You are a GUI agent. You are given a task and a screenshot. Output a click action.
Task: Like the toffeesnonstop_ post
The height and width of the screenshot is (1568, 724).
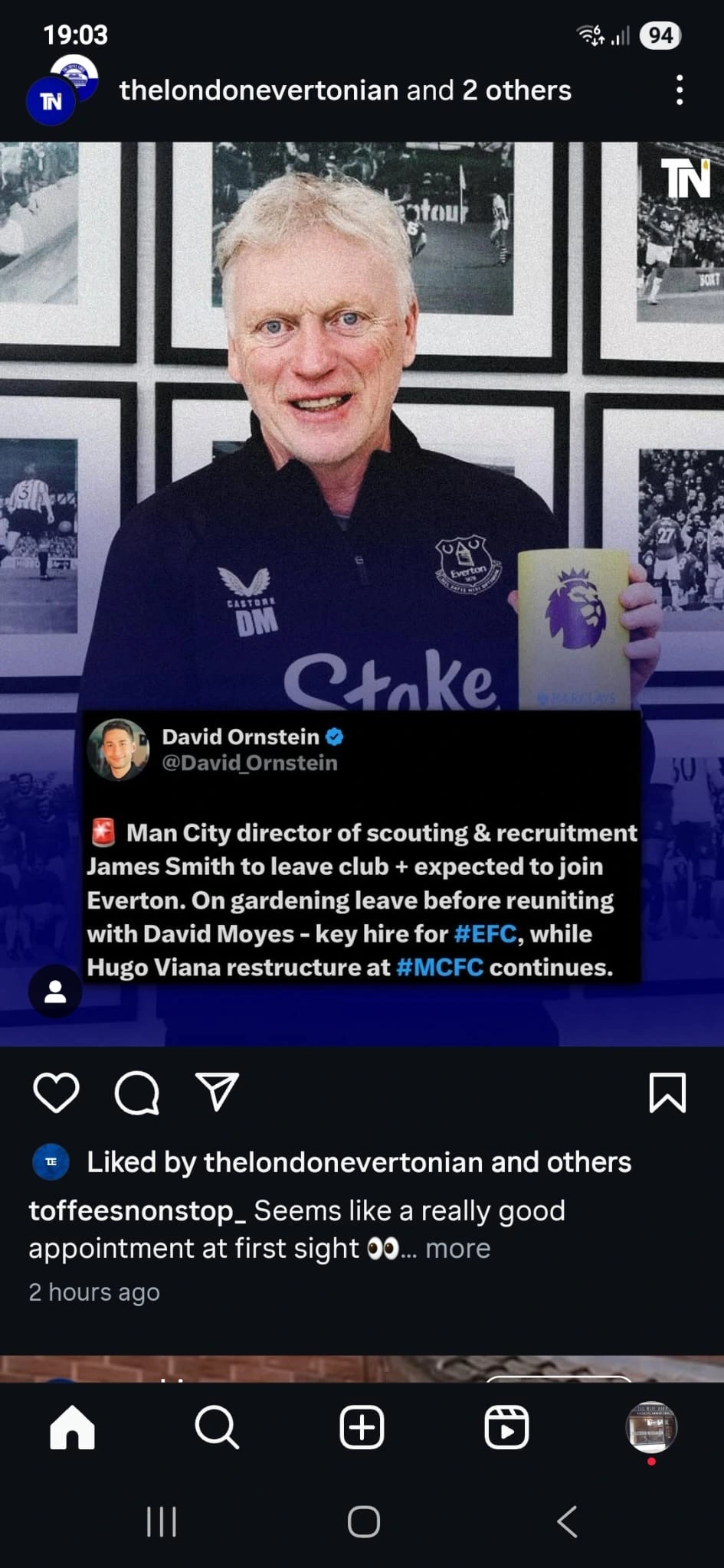click(x=57, y=1093)
